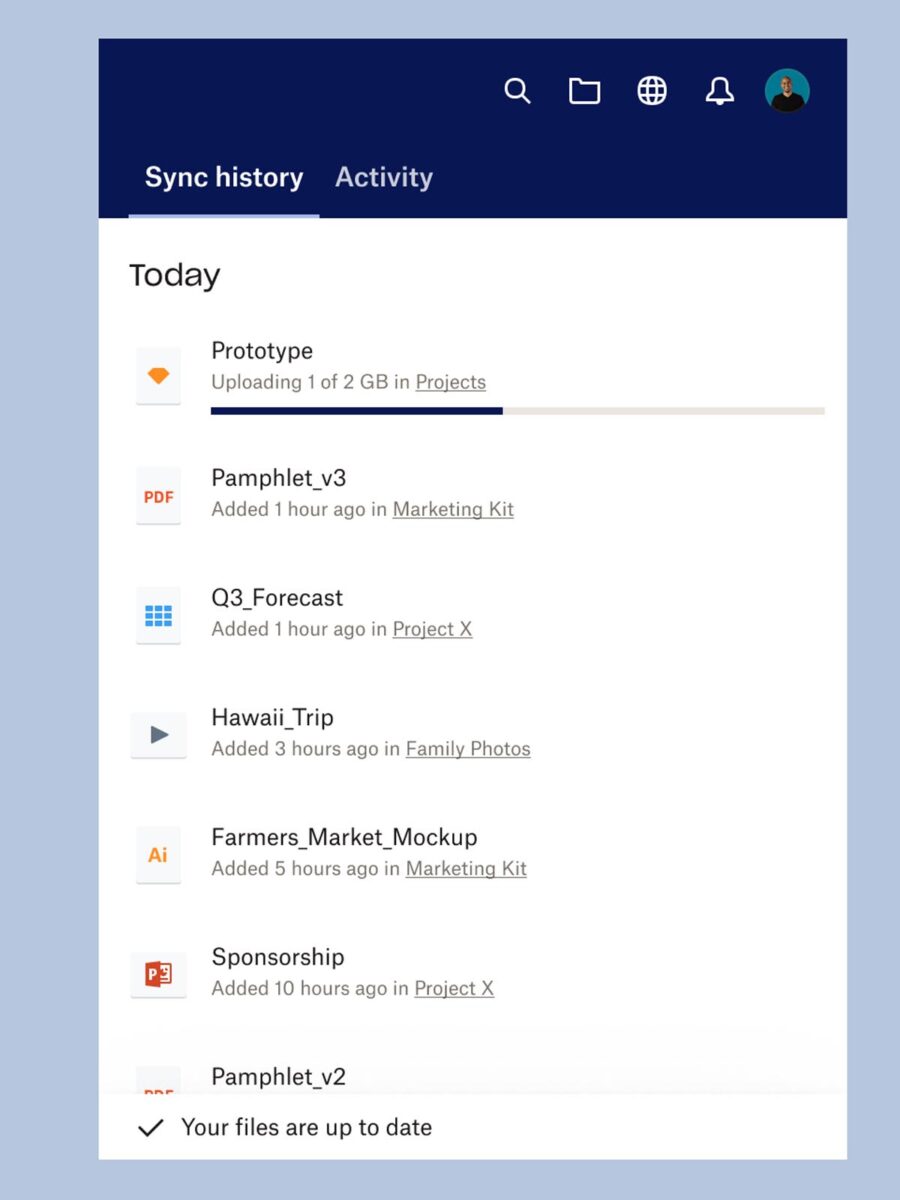The image size is (900, 1200).
Task: Open the profile avatar
Action: click(x=787, y=91)
